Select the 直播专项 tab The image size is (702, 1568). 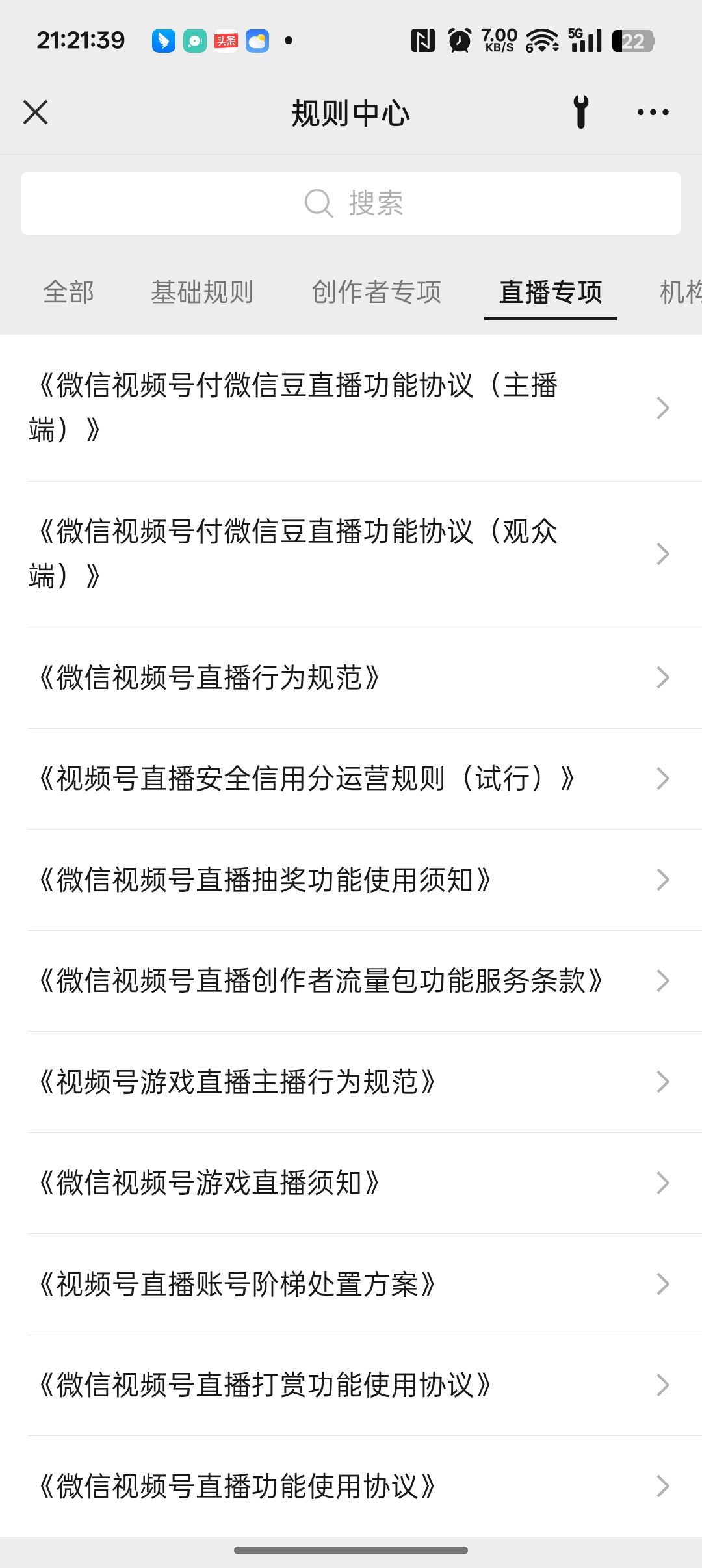pyautogui.click(x=551, y=292)
